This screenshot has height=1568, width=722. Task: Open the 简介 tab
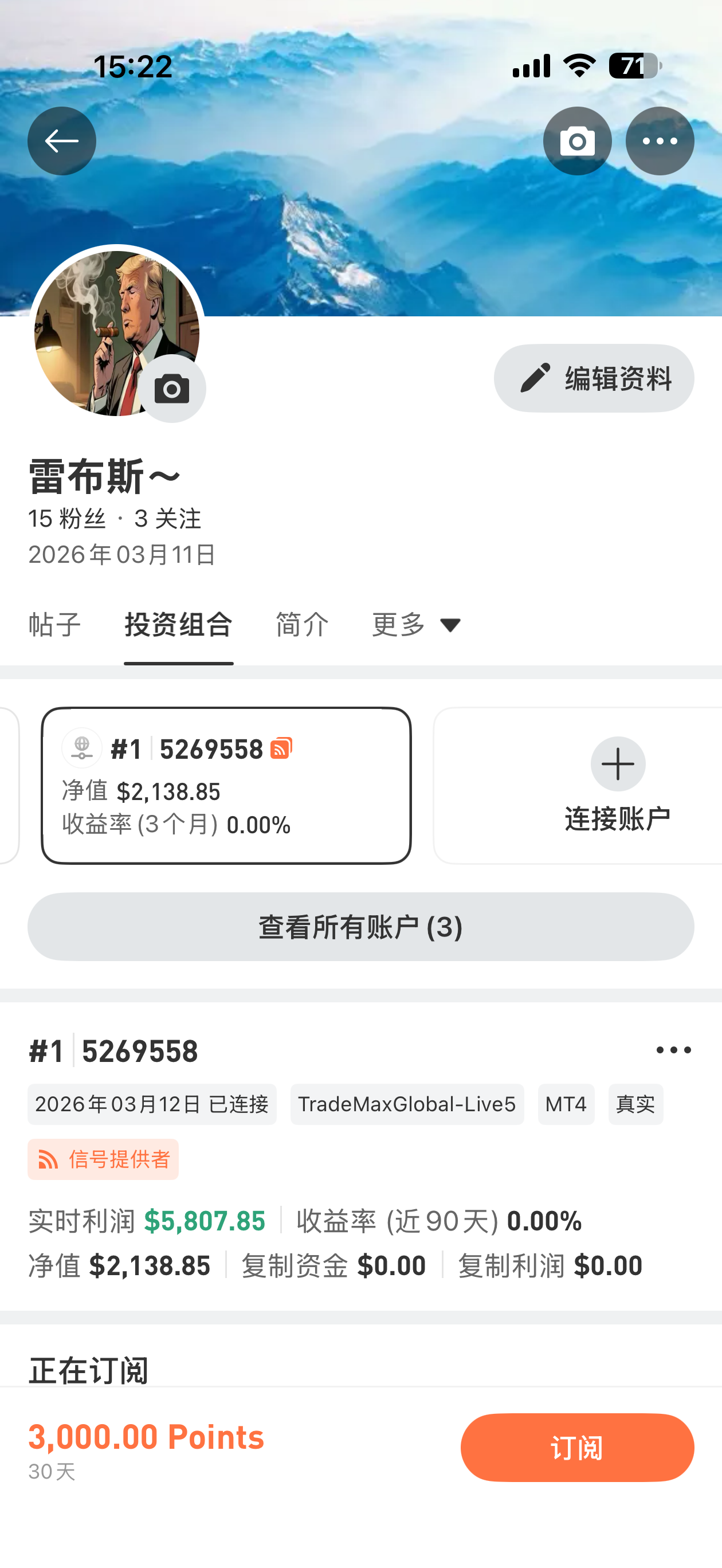pyautogui.click(x=302, y=625)
